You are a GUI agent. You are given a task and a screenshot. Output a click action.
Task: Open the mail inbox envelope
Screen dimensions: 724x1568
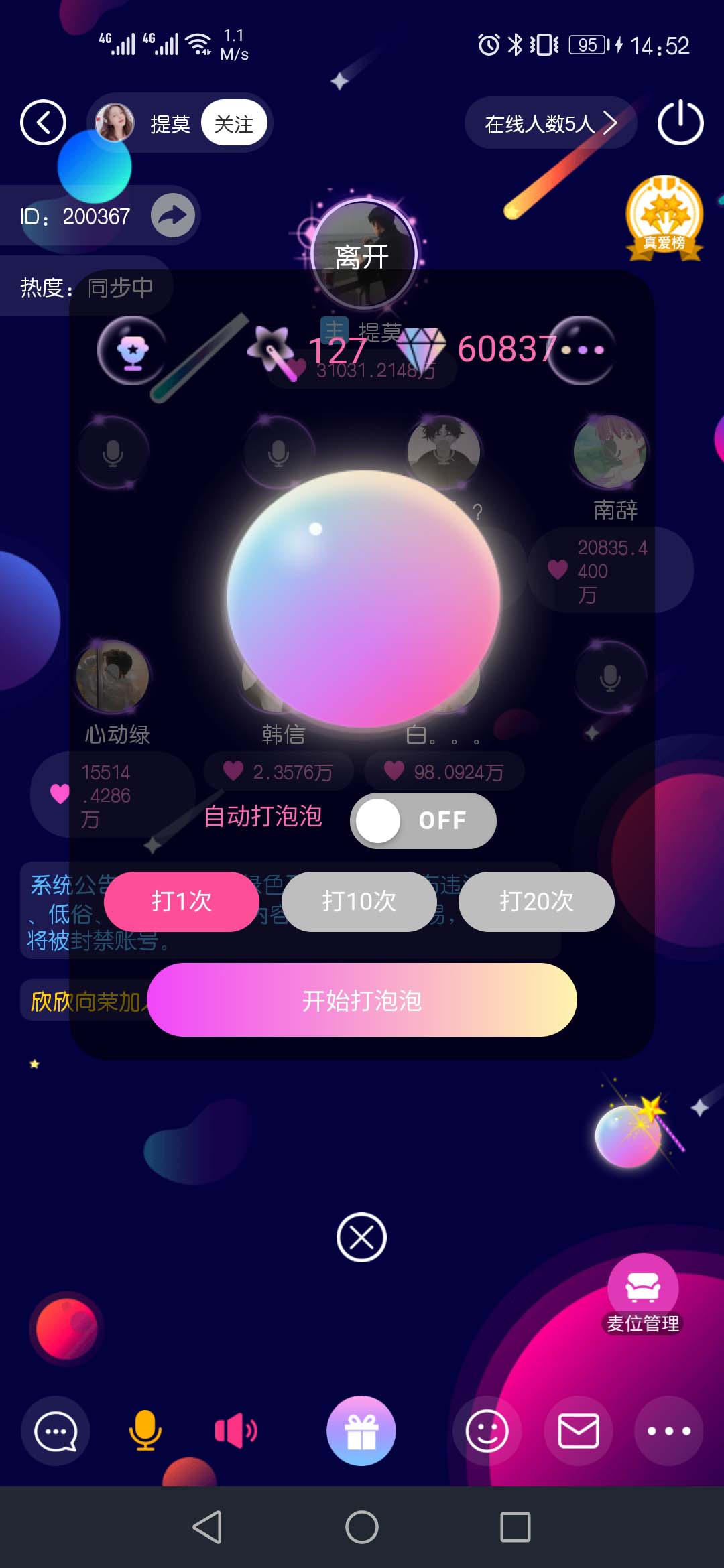tap(578, 1431)
